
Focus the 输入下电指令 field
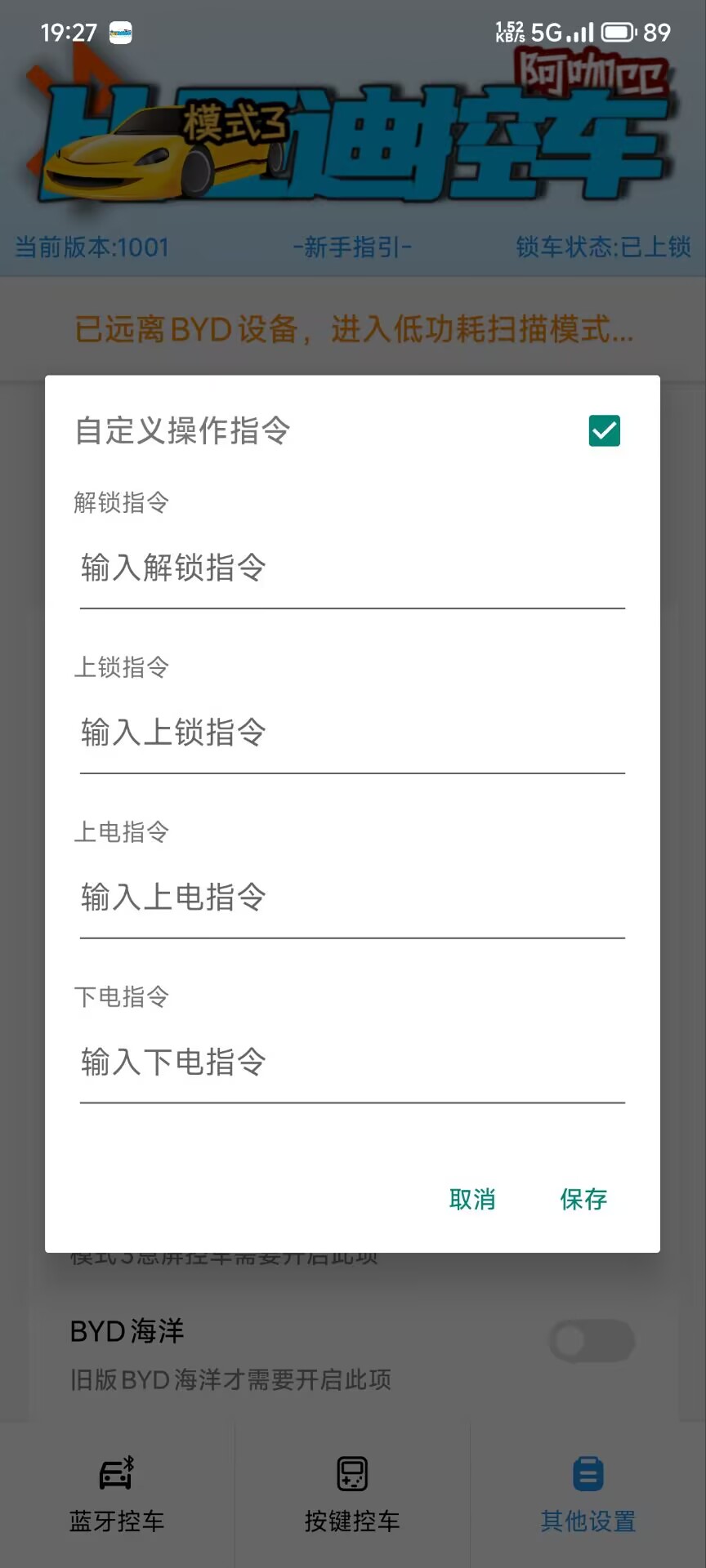click(351, 1062)
